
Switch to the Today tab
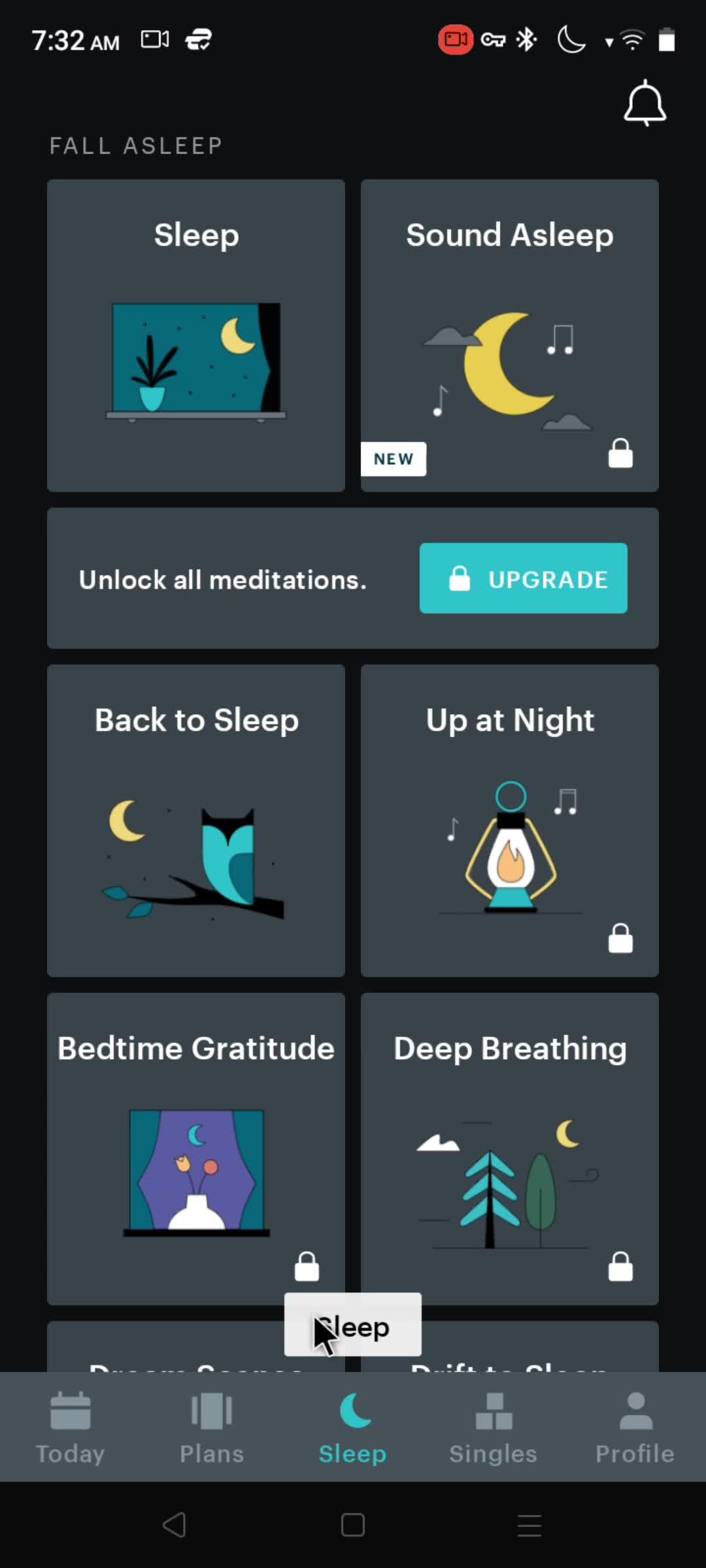pyautogui.click(x=70, y=1428)
